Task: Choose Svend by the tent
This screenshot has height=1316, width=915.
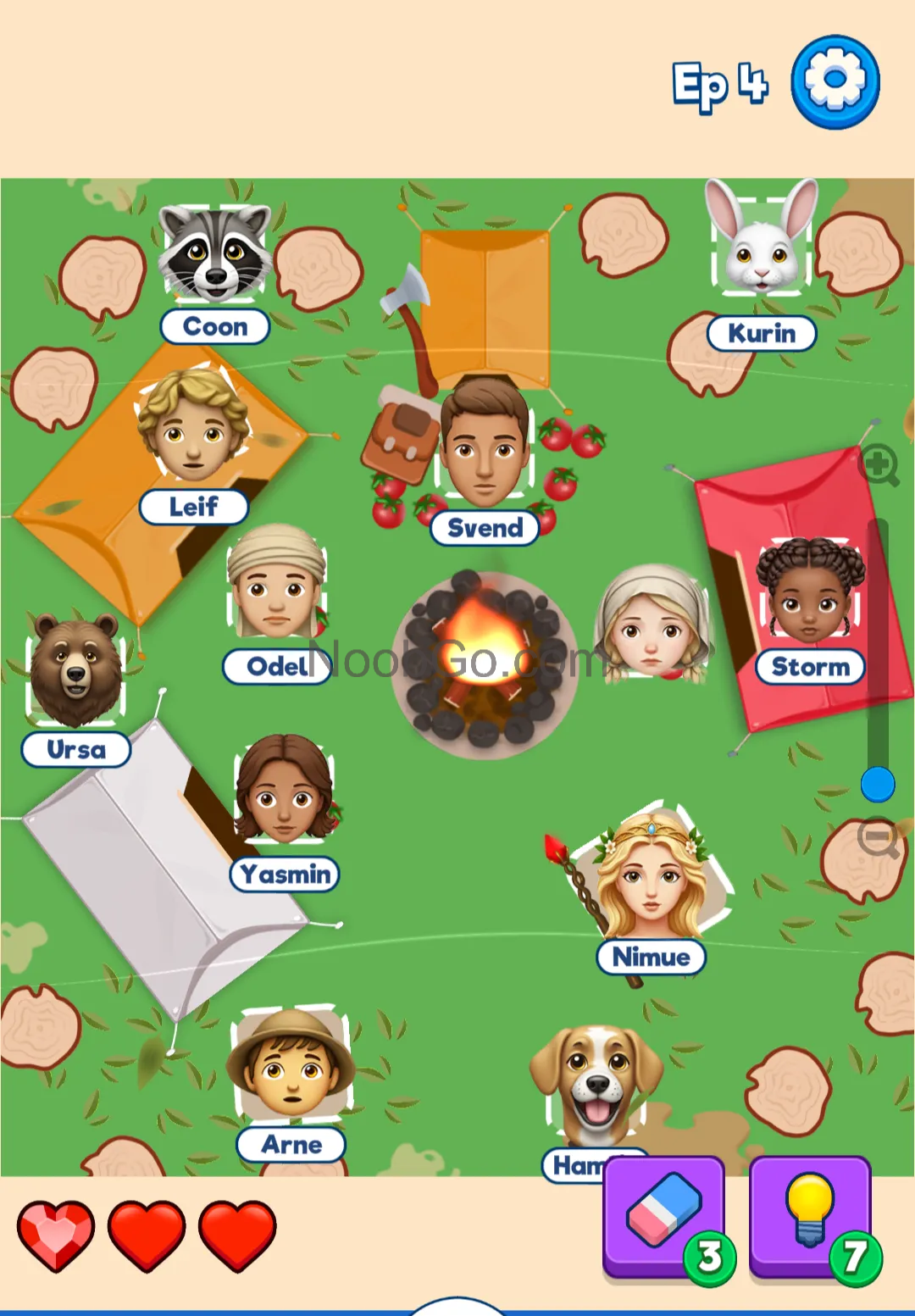Action: click(485, 445)
